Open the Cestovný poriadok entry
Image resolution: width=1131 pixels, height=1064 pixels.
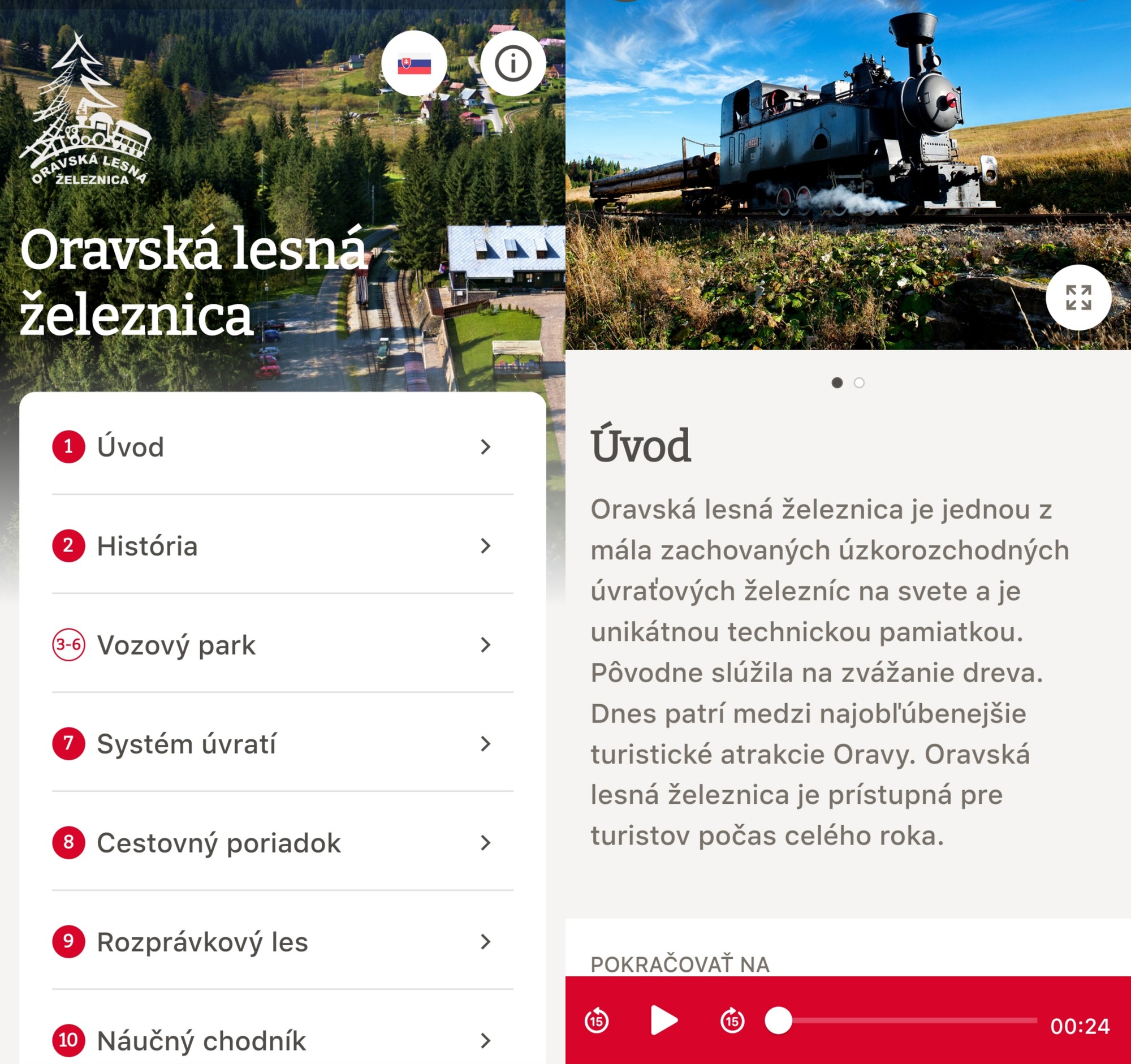click(282, 843)
